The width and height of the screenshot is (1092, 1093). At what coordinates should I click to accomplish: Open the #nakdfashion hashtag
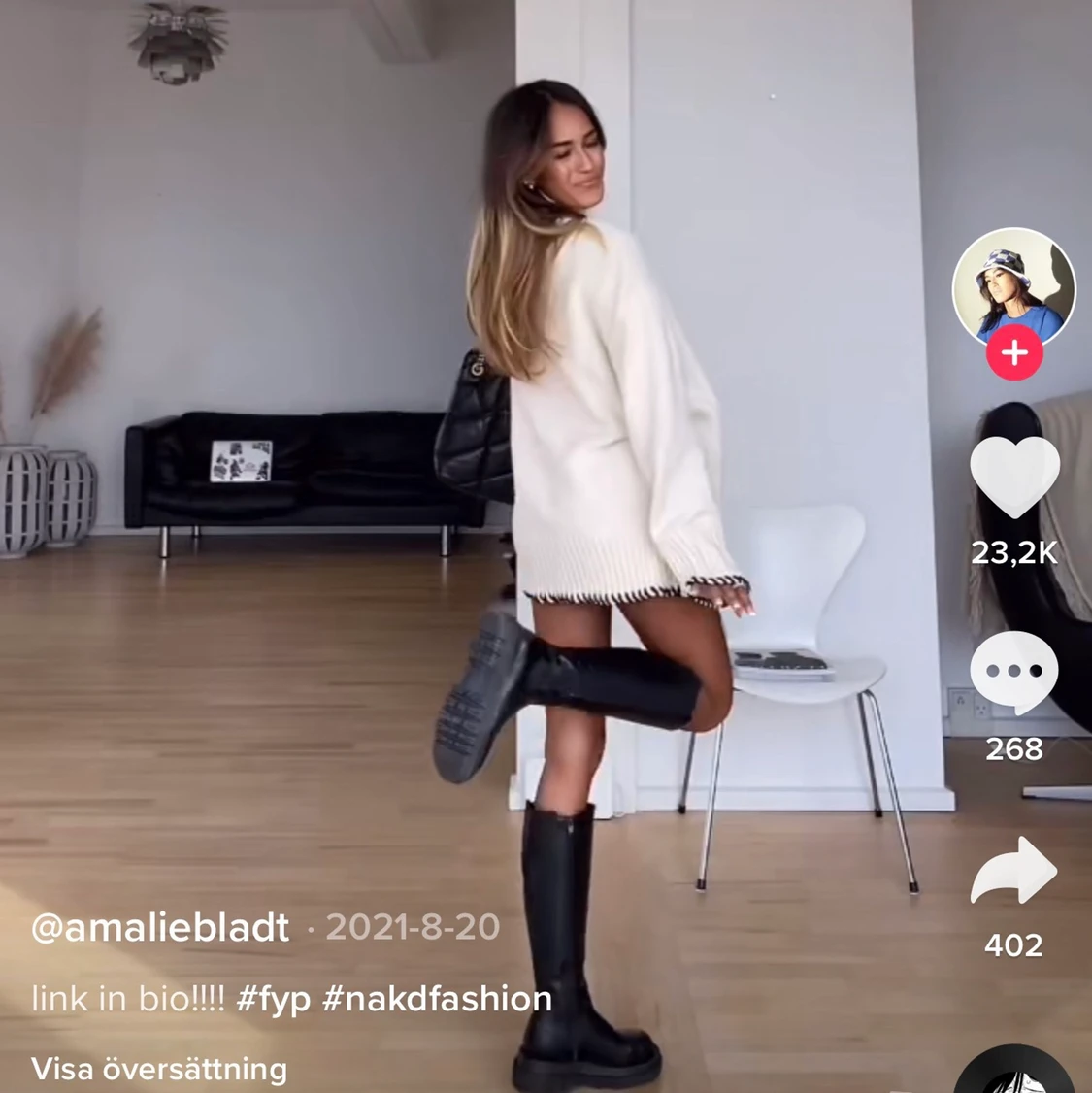(x=437, y=999)
